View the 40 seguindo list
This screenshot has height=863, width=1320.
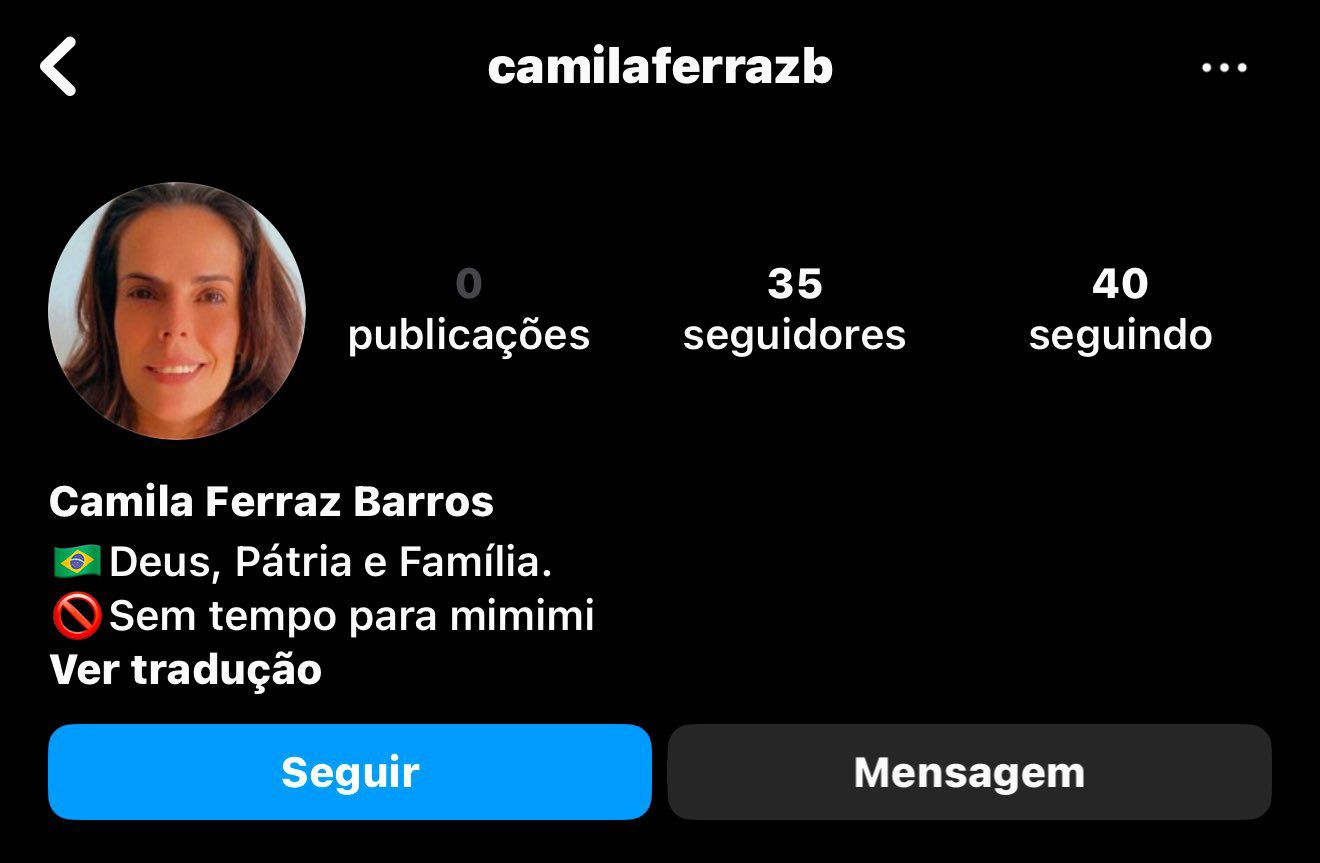(1120, 309)
